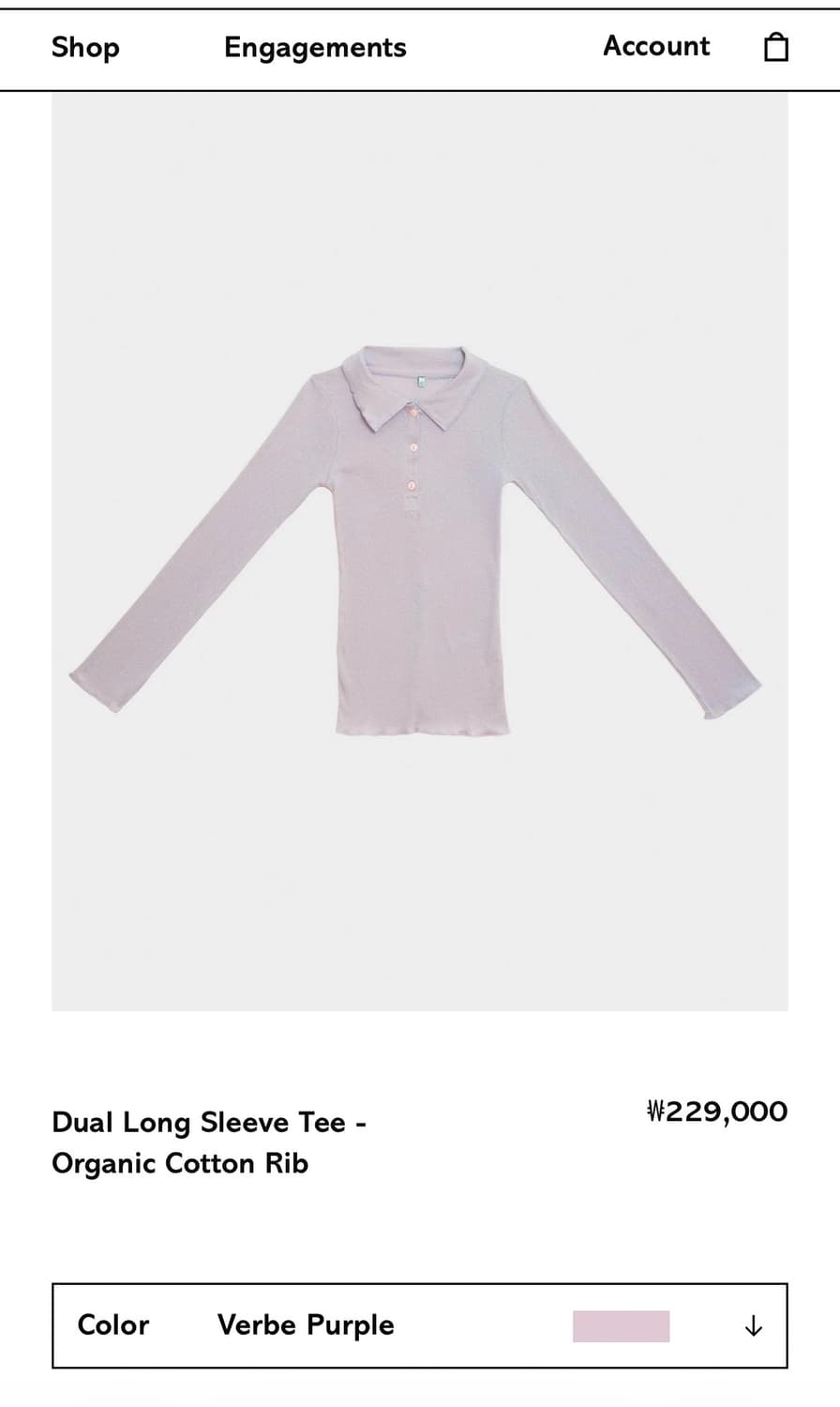Viewport: 840px width, 1407px height.
Task: Open the Shop menu
Action: click(x=85, y=47)
